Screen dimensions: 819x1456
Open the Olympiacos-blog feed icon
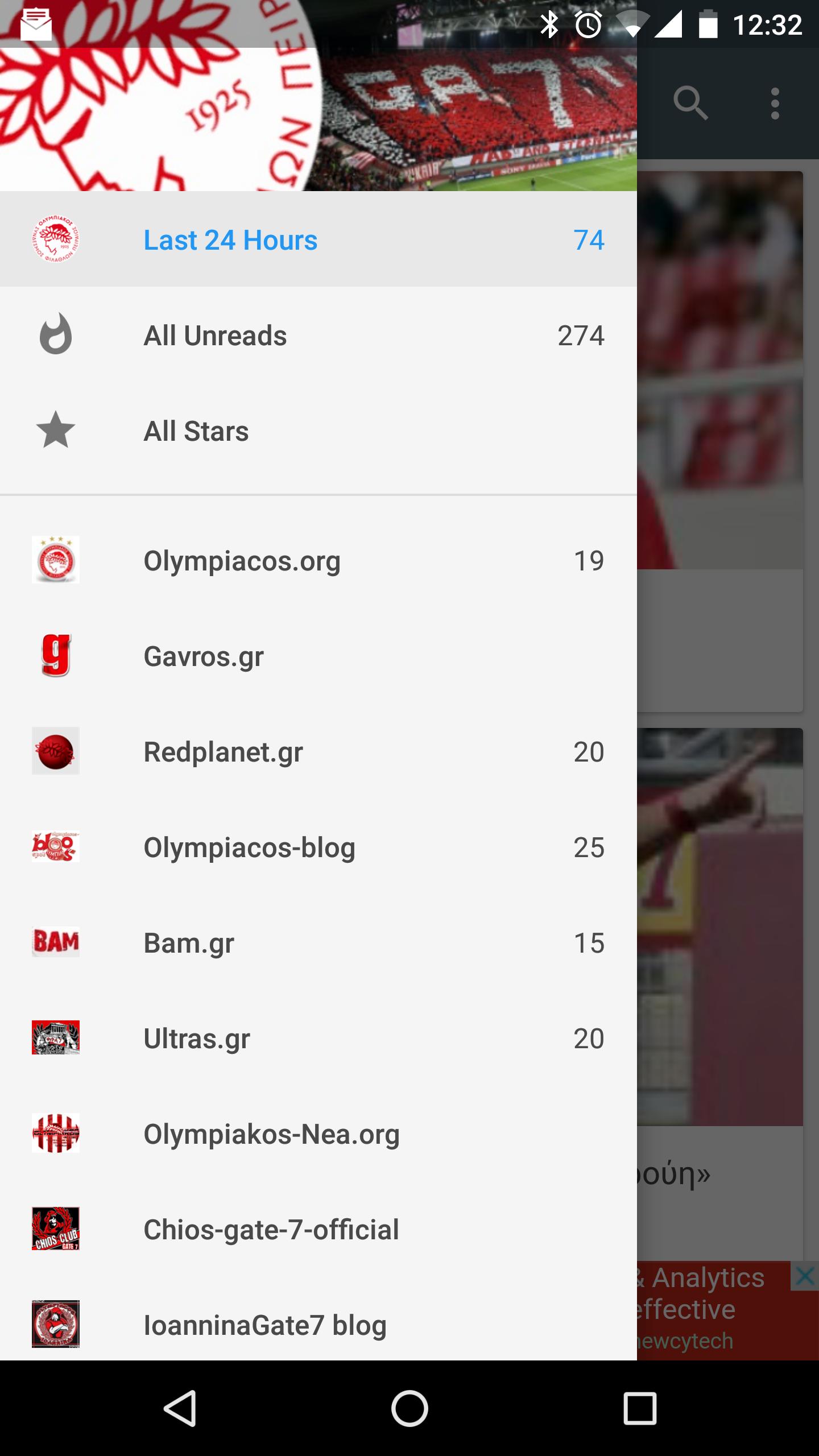[x=55, y=847]
